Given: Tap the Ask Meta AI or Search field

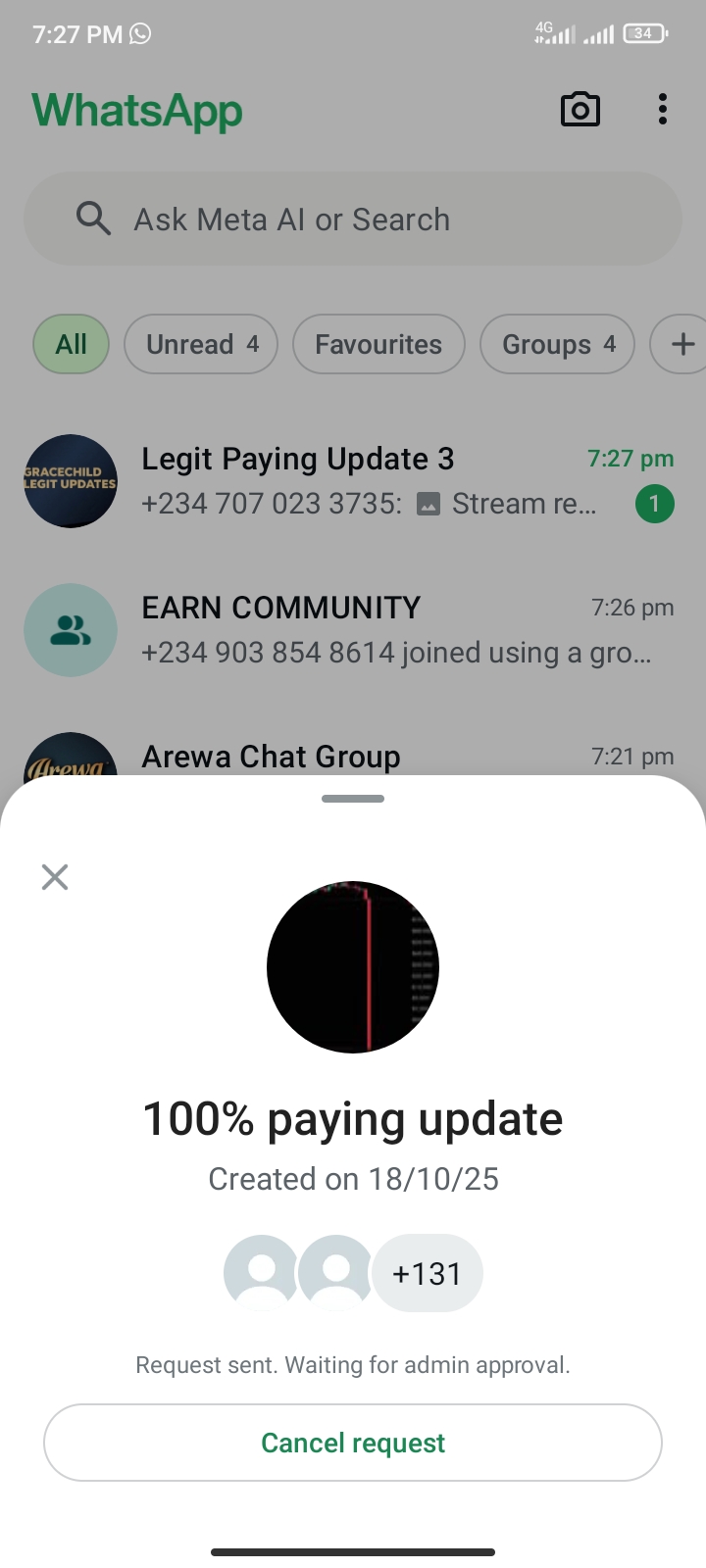Looking at the screenshot, I should 353,220.
